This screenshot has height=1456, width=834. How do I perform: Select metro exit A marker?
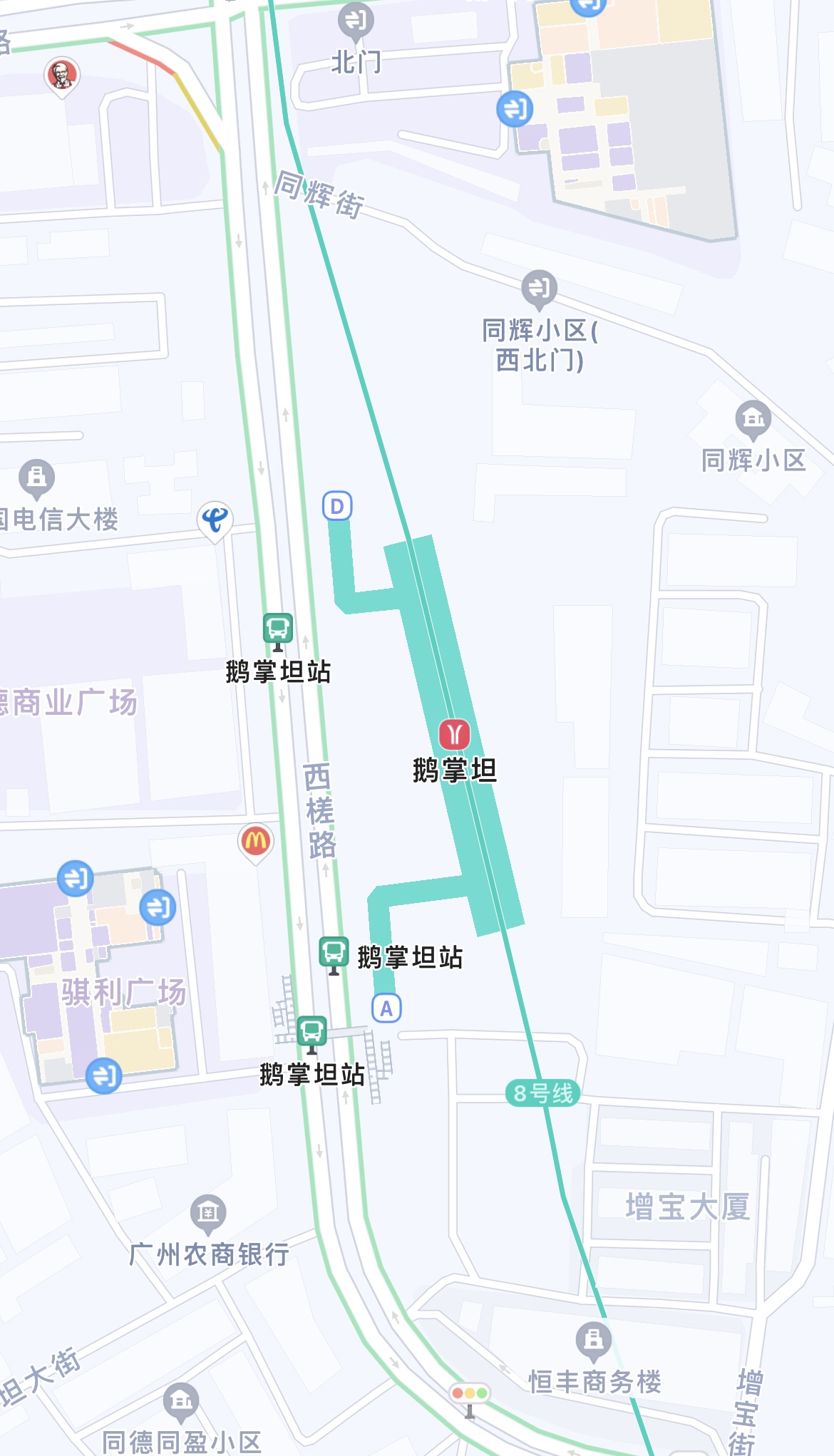(x=386, y=1008)
